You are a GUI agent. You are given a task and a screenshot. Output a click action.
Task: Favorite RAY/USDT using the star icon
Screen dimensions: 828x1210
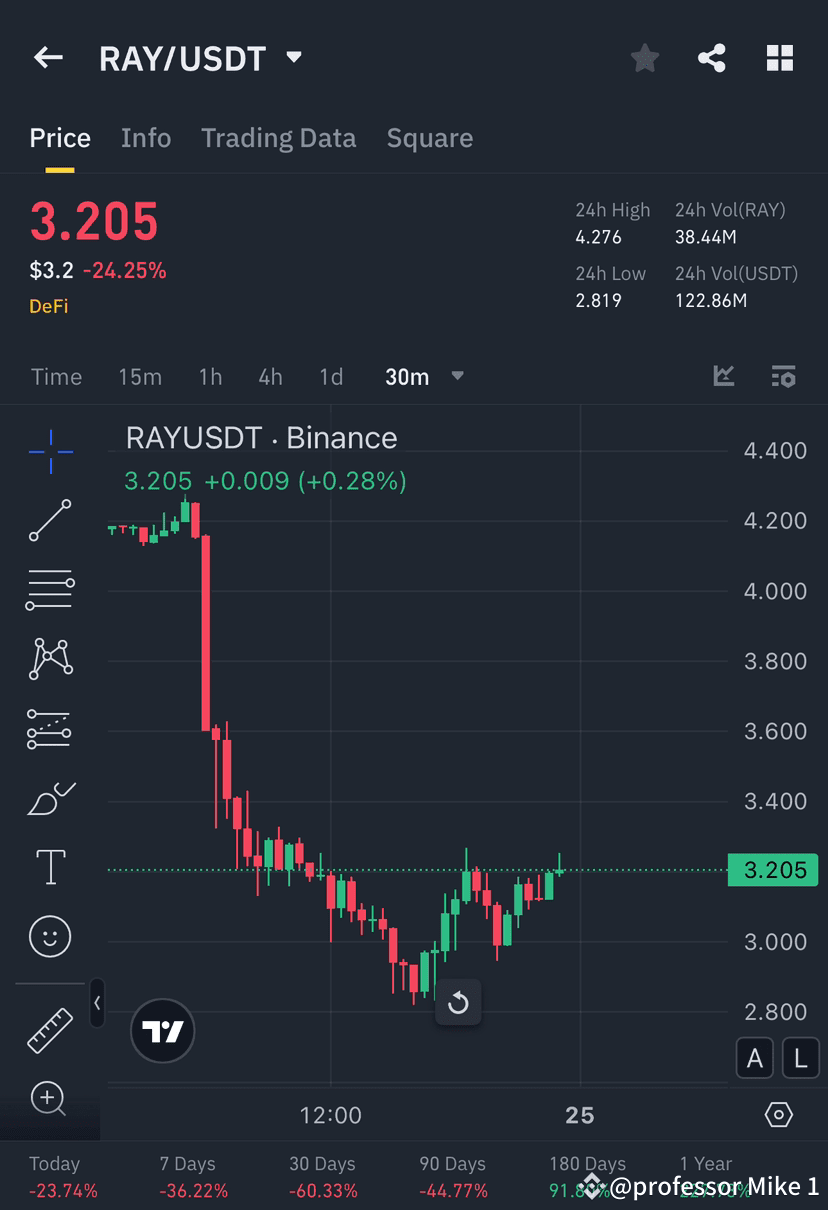[x=644, y=57]
